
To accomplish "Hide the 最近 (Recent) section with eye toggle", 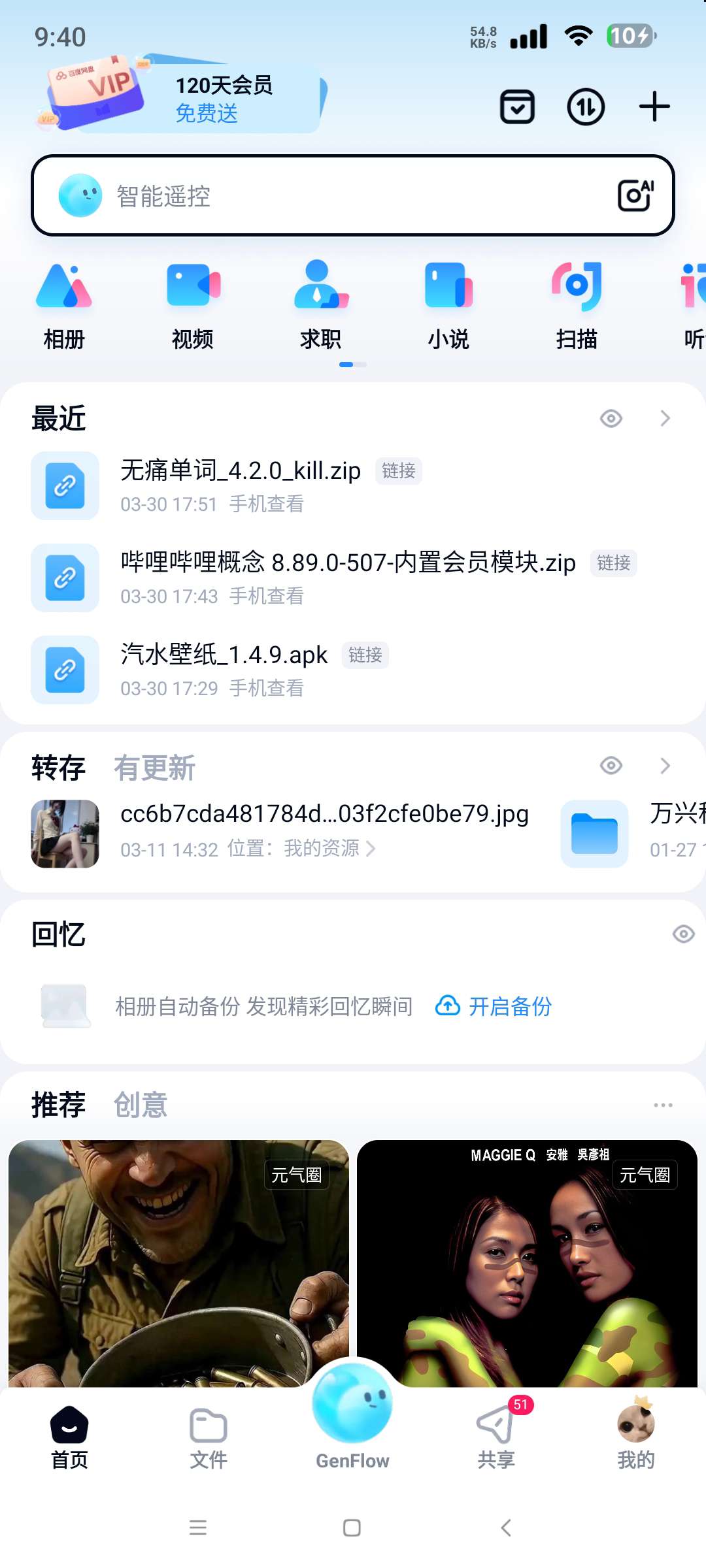I will 611,417.
